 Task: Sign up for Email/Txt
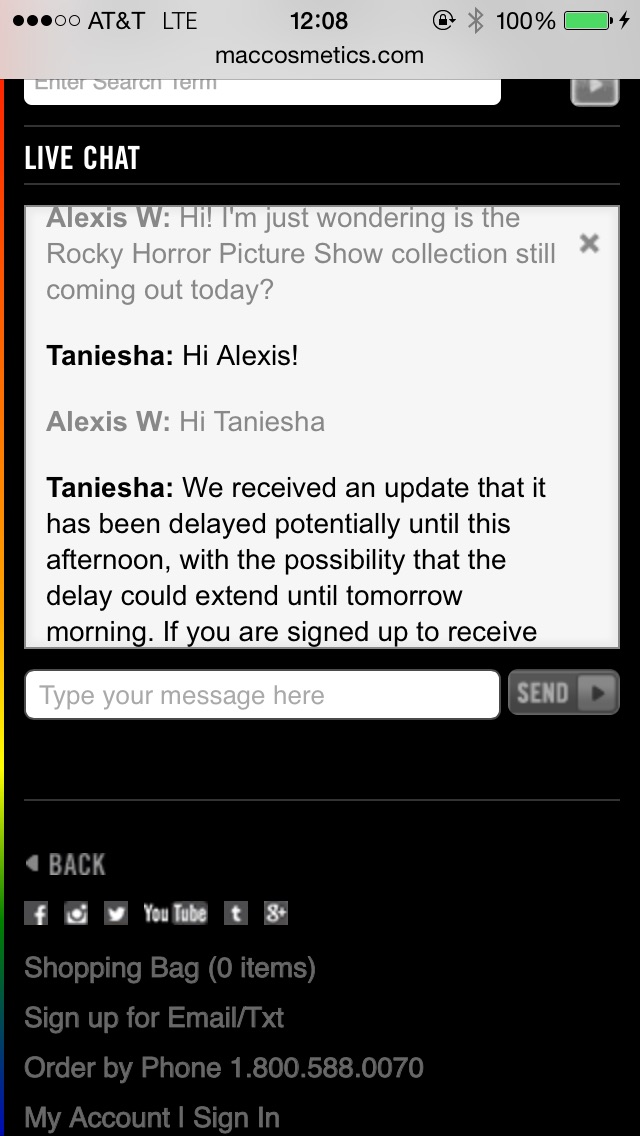(x=154, y=1018)
